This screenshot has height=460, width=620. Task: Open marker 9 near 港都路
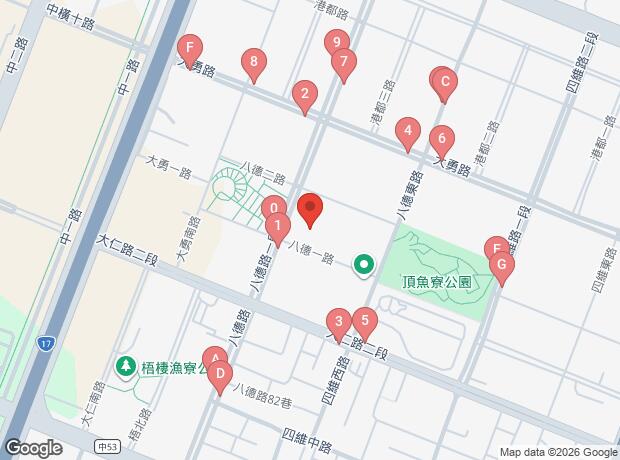337,42
